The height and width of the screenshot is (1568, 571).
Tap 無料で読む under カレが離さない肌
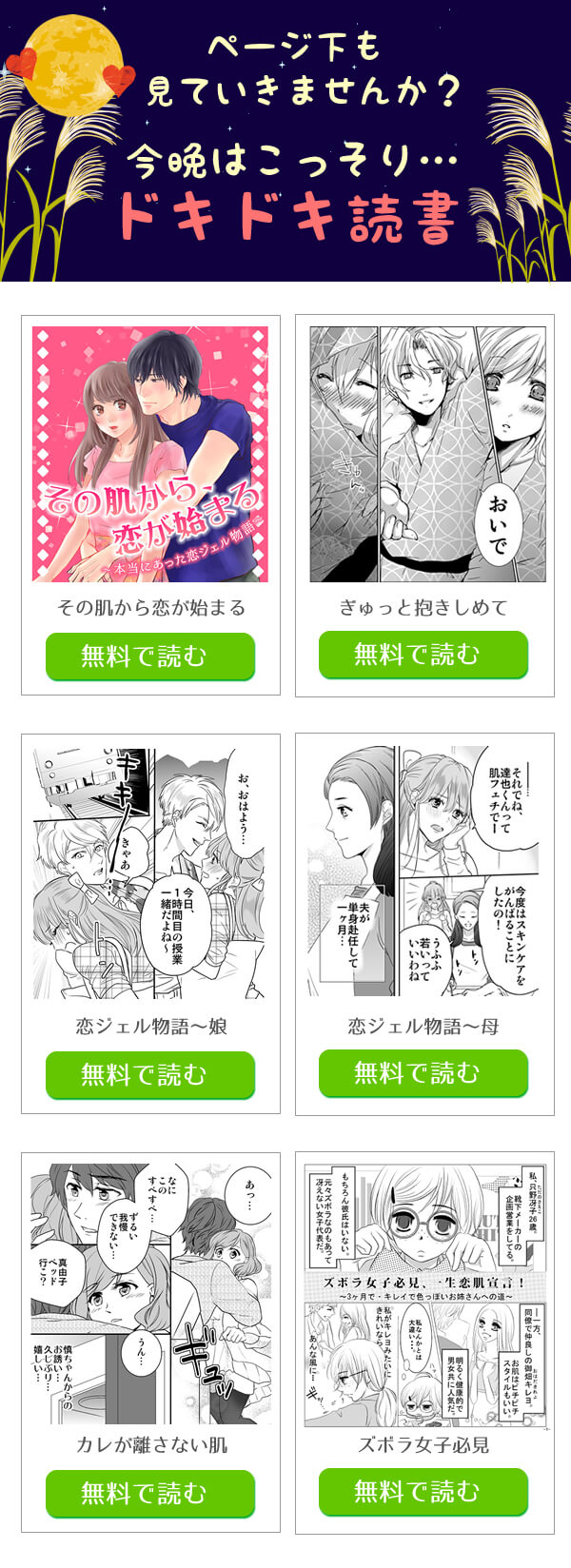(150, 1493)
